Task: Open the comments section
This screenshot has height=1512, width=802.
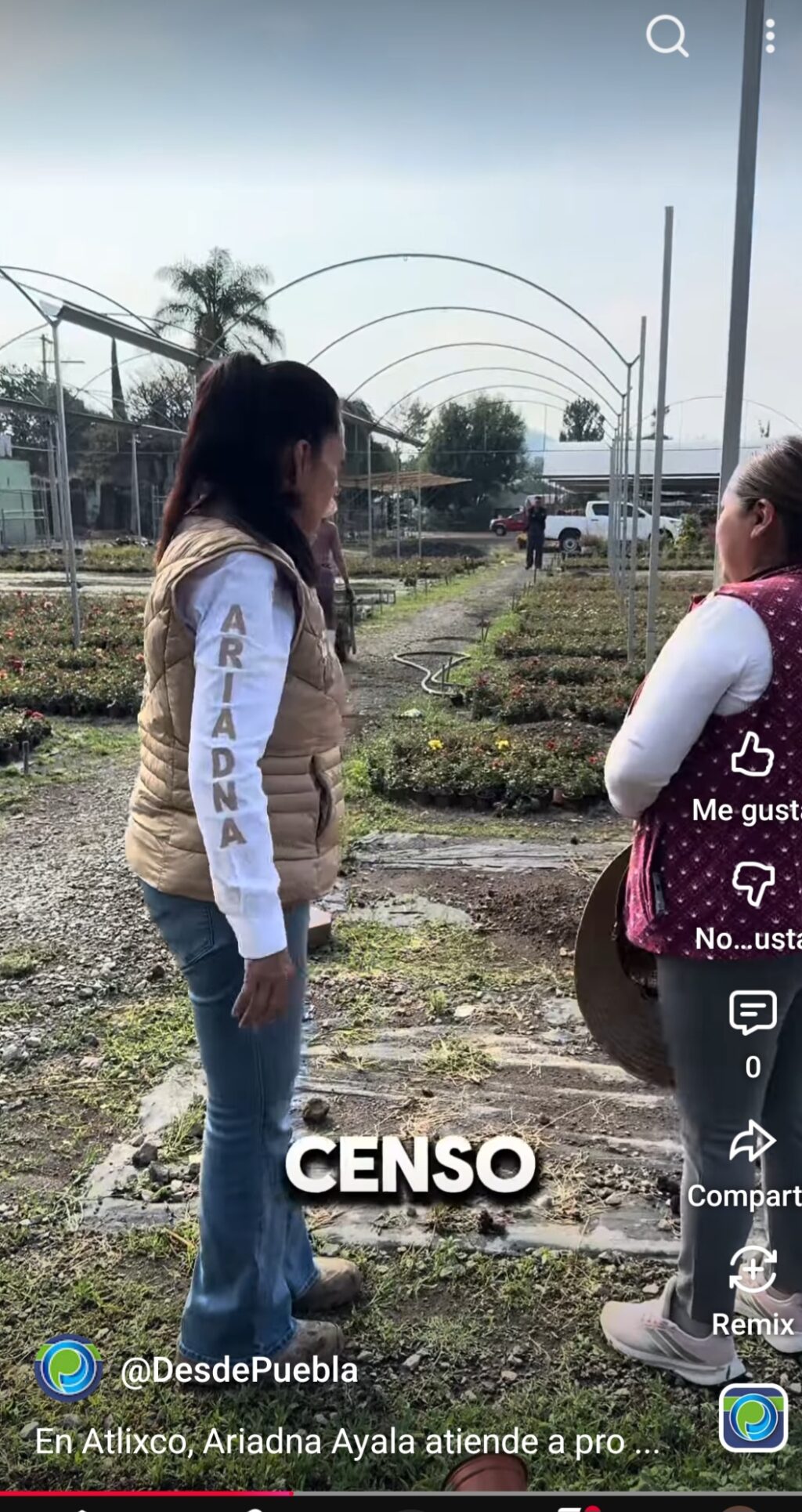Action: click(752, 1012)
